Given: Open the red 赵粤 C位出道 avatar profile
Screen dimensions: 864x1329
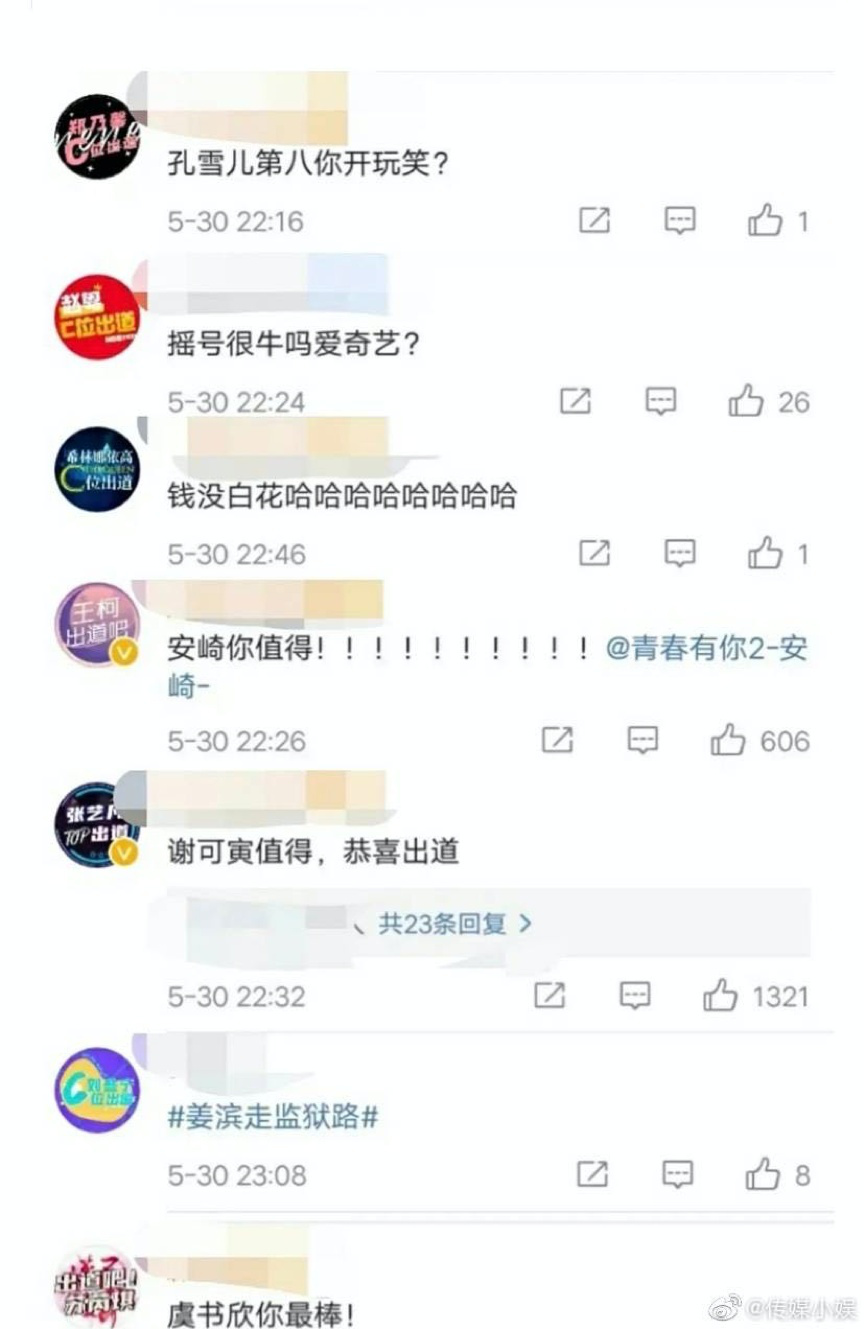Looking at the screenshot, I should point(97,317).
